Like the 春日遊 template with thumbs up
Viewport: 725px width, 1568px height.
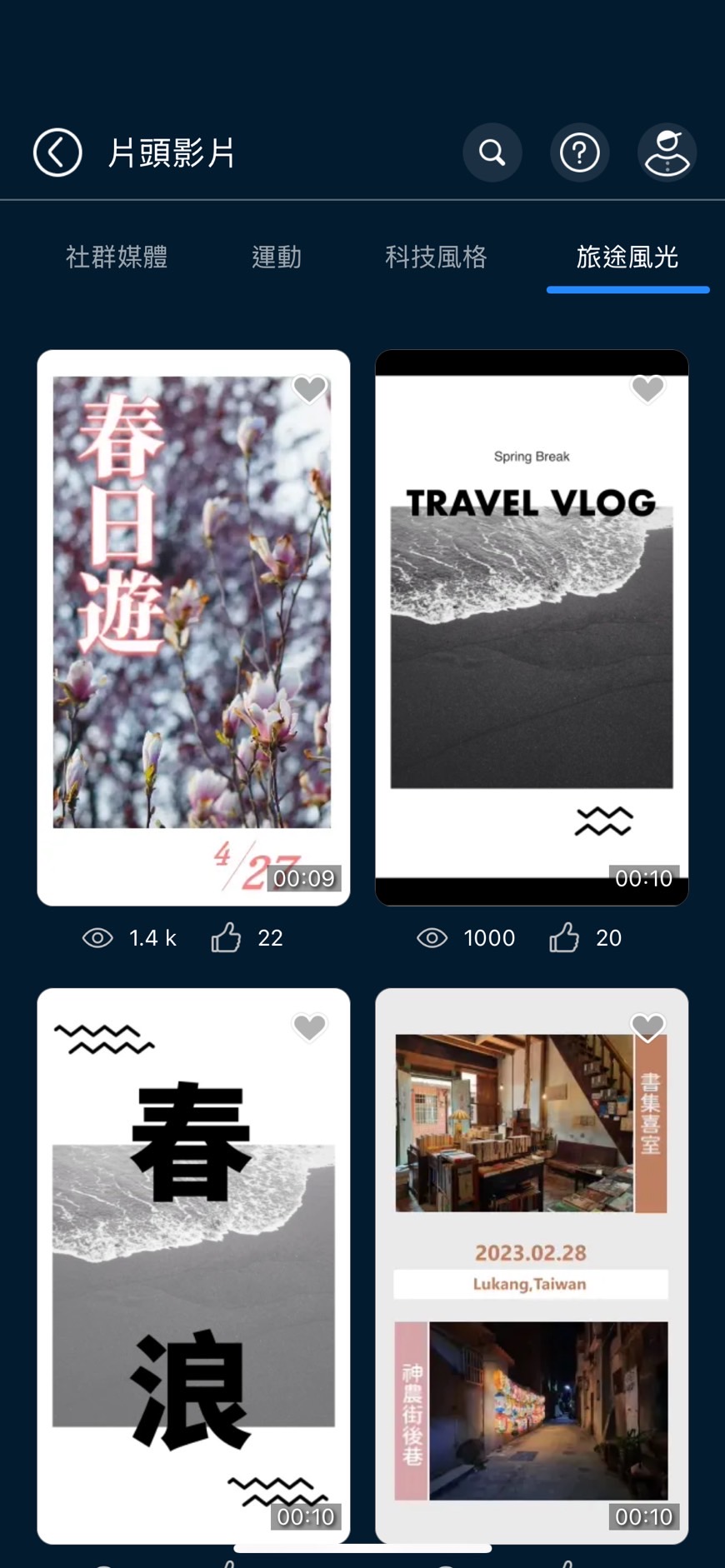(226, 937)
